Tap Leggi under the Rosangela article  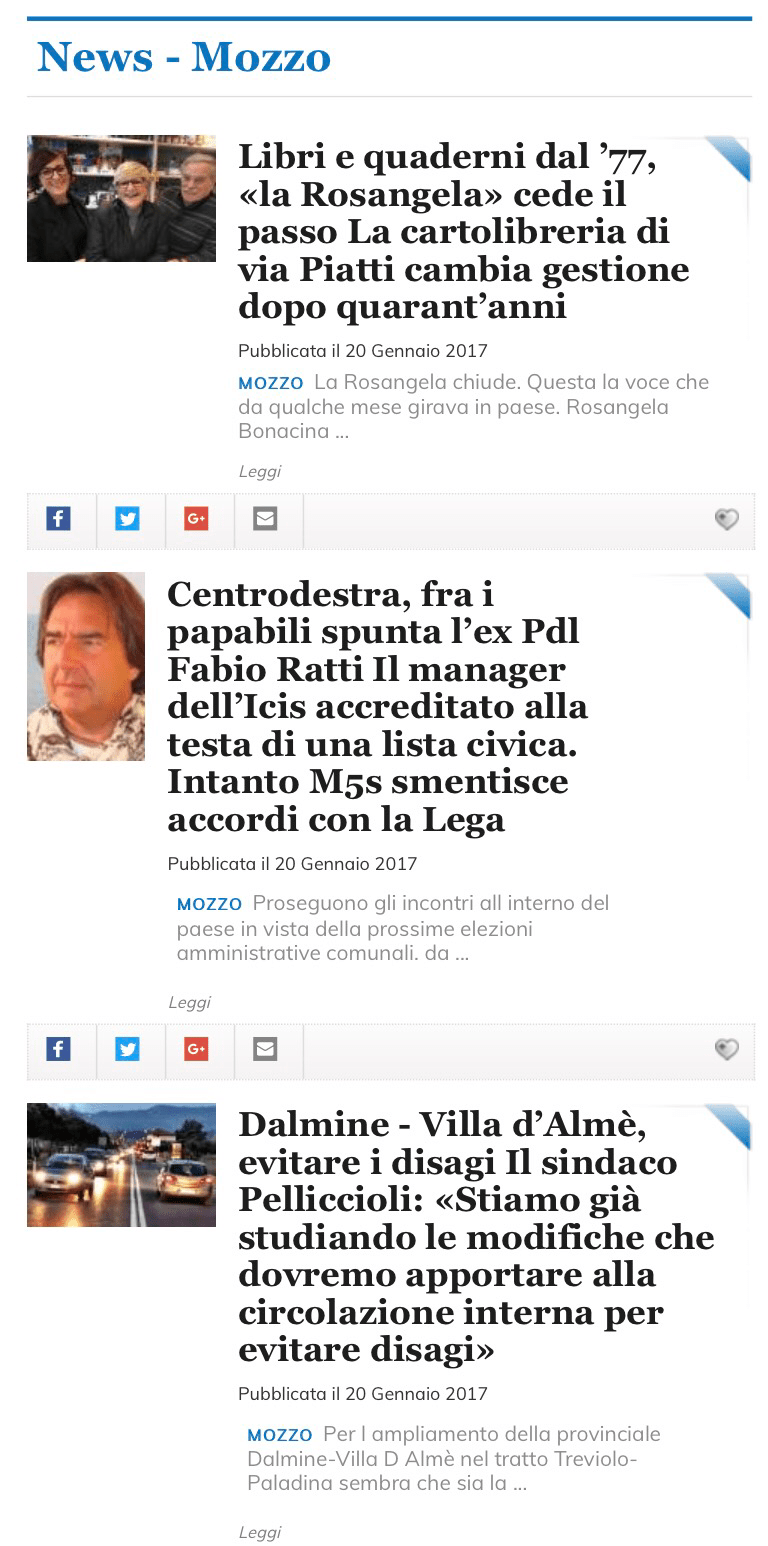point(259,471)
